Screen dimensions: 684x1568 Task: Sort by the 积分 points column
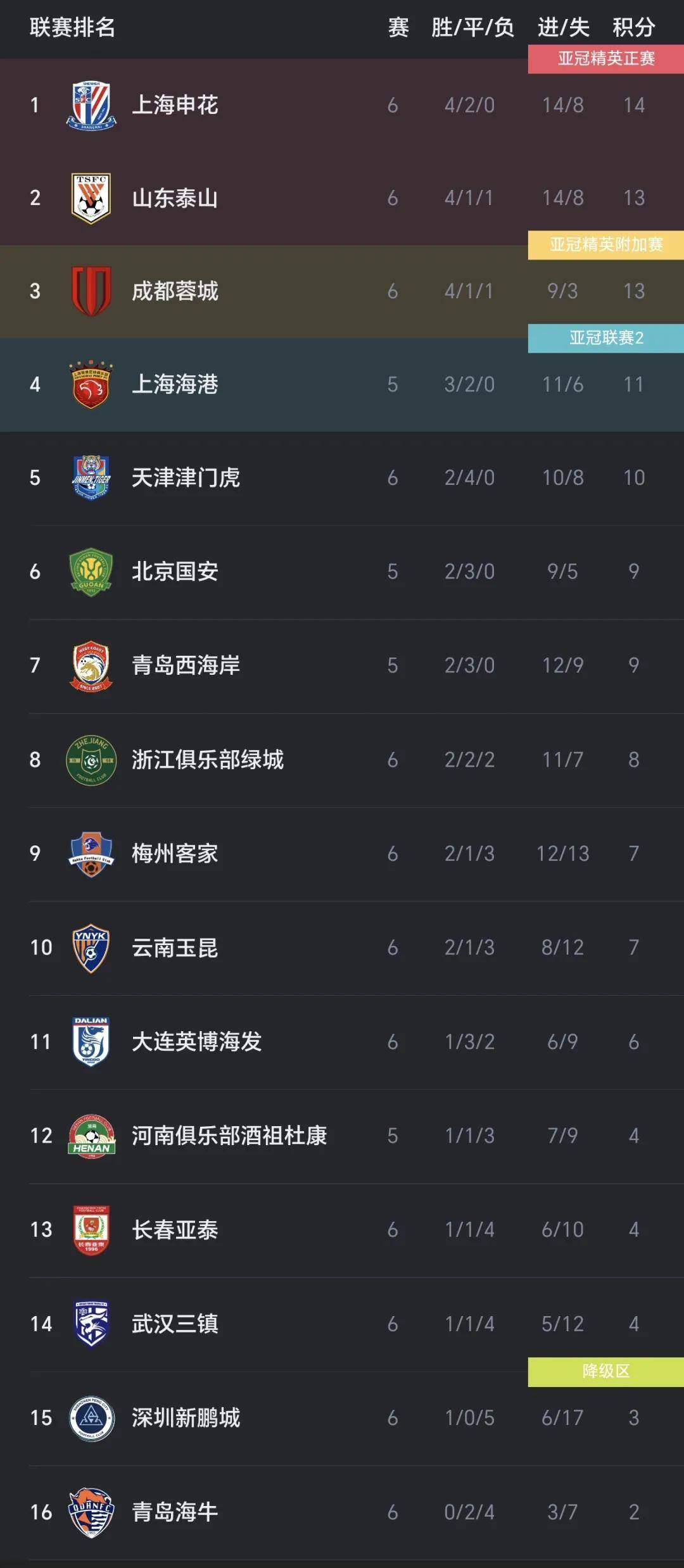633,27
